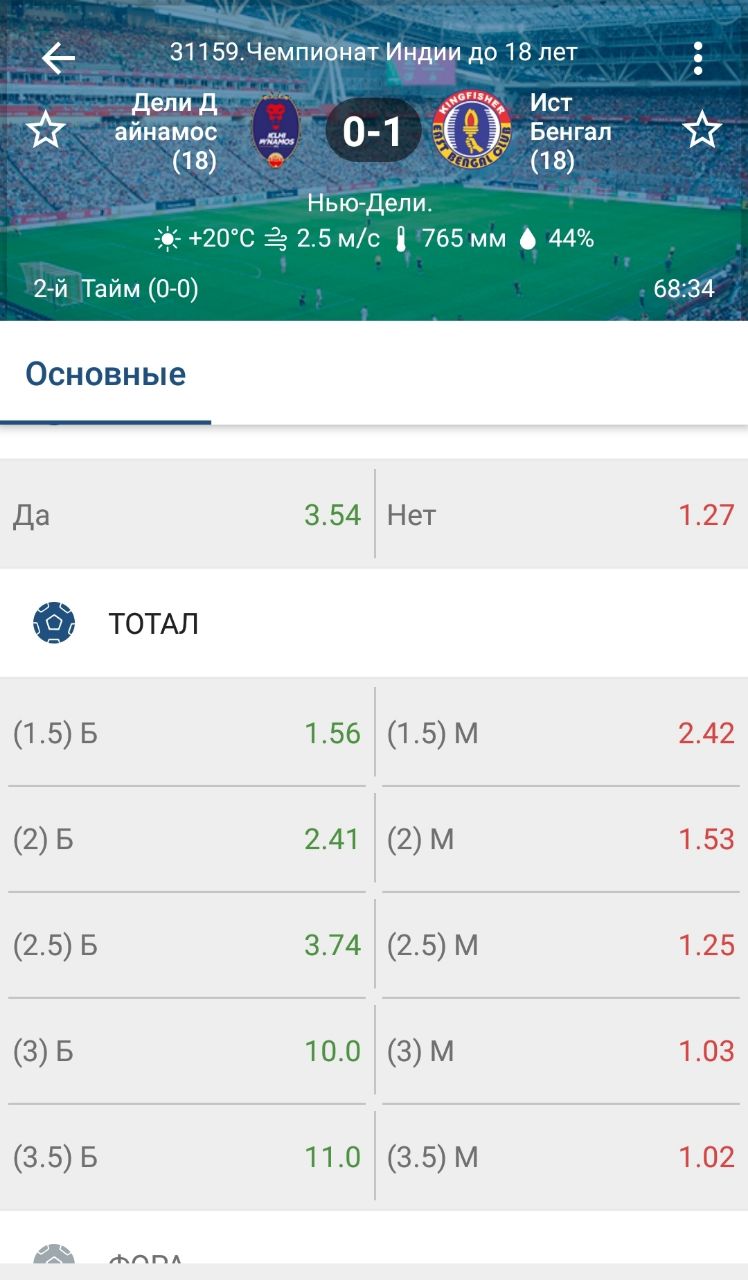Bet on total (2.5) М at 1.25
The height and width of the screenshot is (1280, 748).
(561, 945)
